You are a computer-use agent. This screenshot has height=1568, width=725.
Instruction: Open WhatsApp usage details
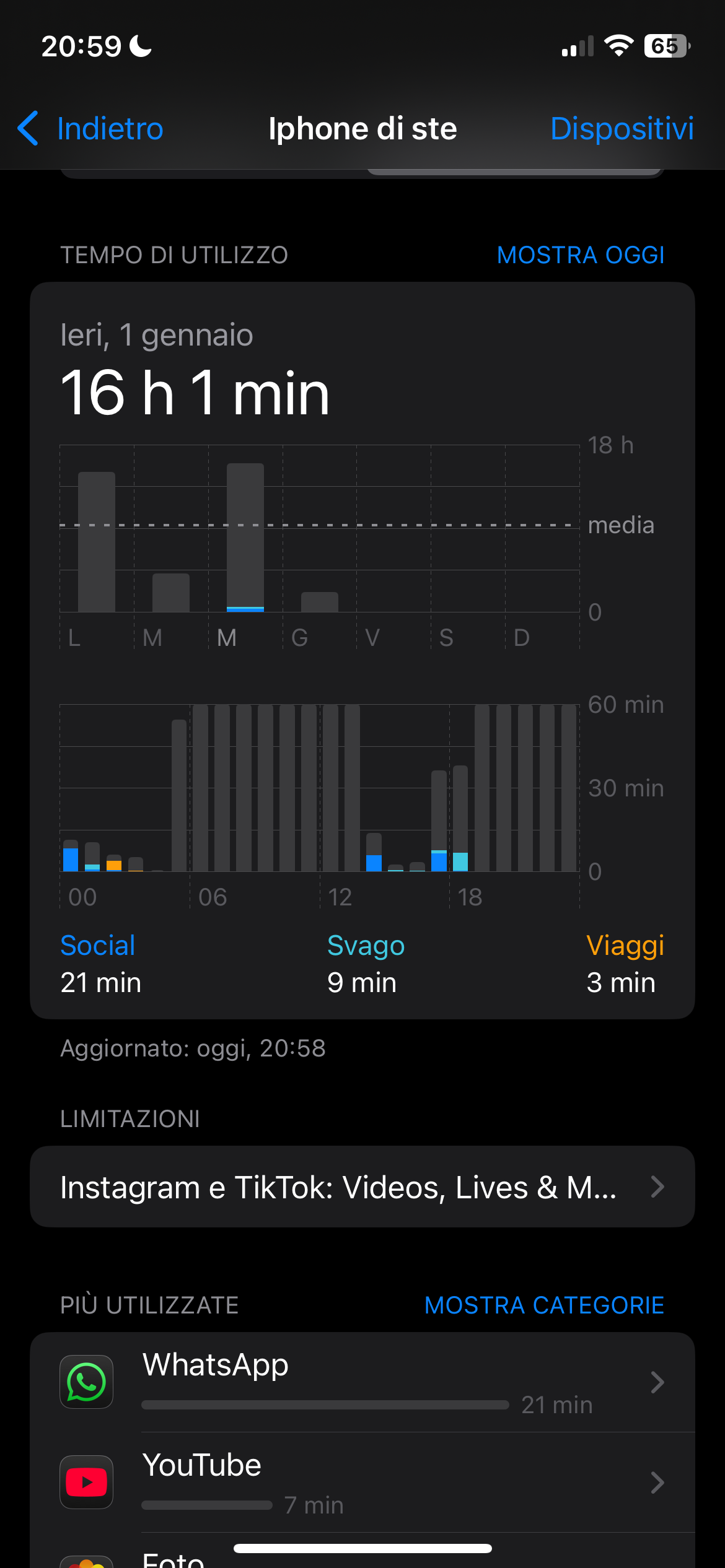[362, 1382]
